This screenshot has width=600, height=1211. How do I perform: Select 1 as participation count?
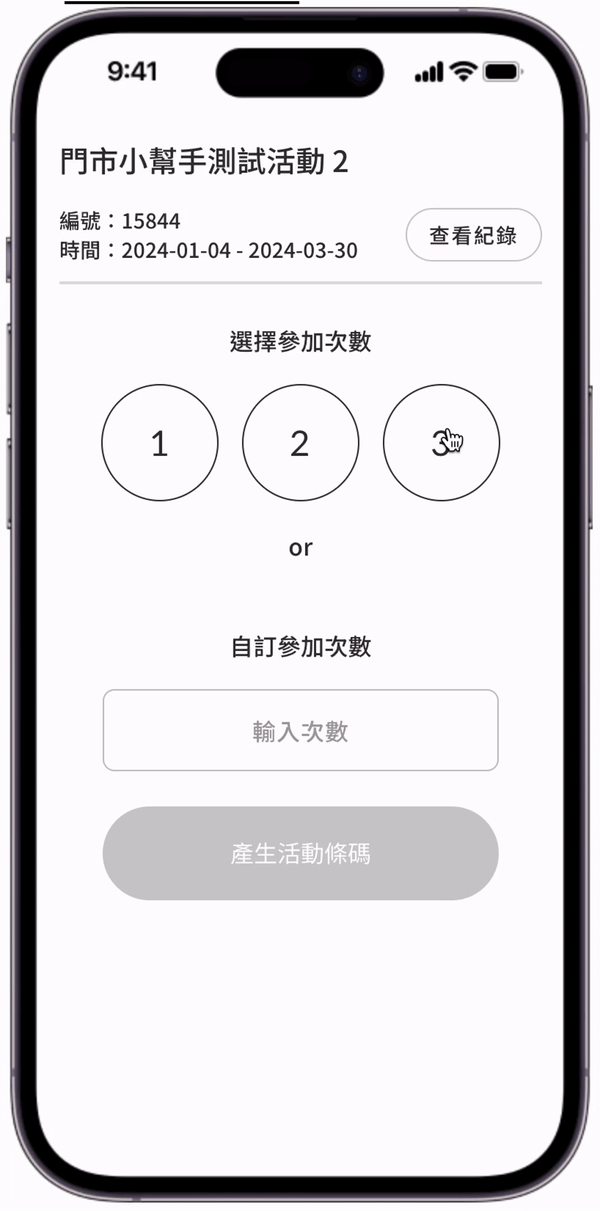(x=160, y=443)
